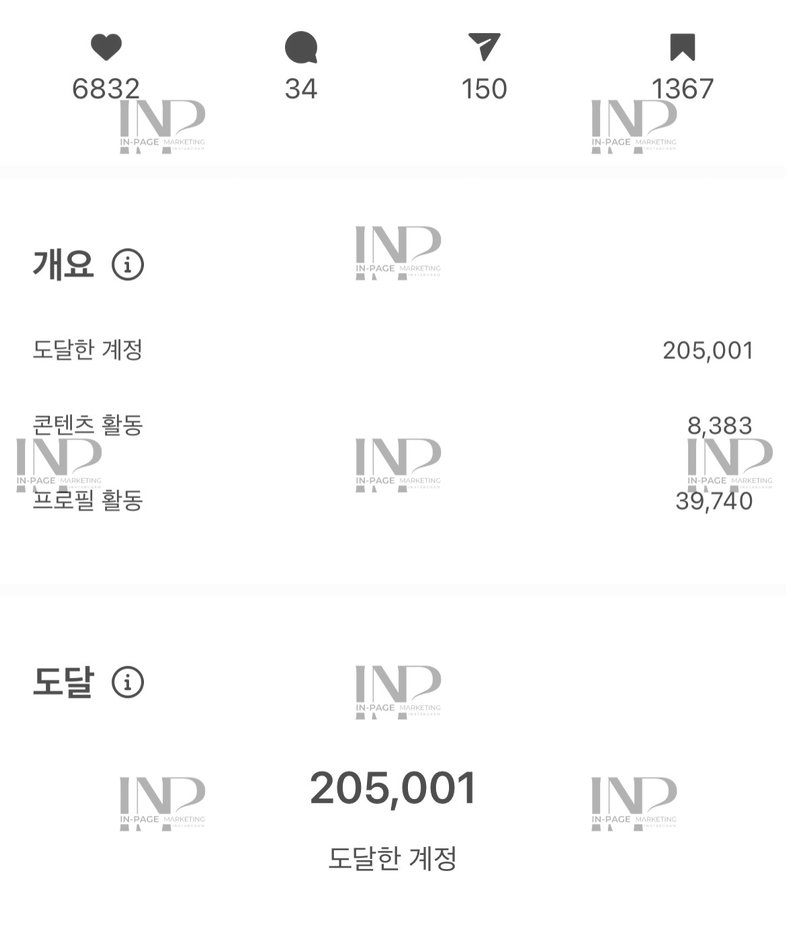Tap the info icon beside 도달
Image resolution: width=786 pixels, height=926 pixels.
point(128,683)
